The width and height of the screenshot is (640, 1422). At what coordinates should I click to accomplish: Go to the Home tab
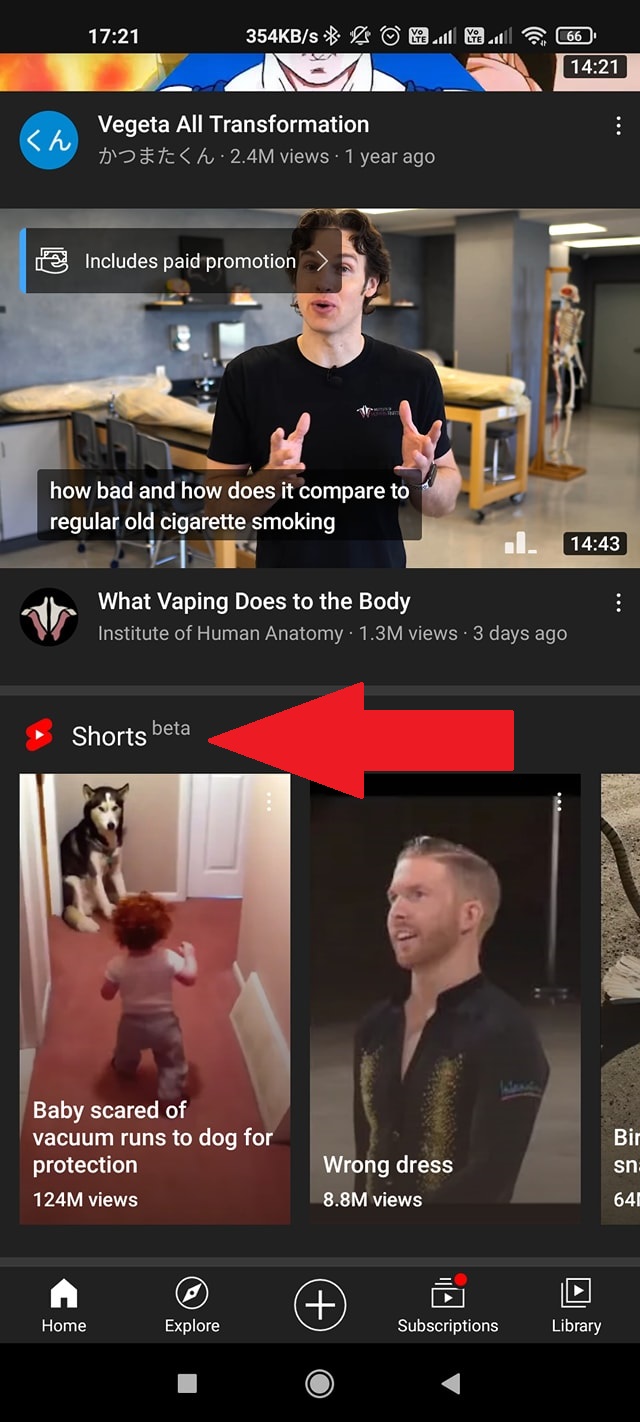pos(64,1305)
